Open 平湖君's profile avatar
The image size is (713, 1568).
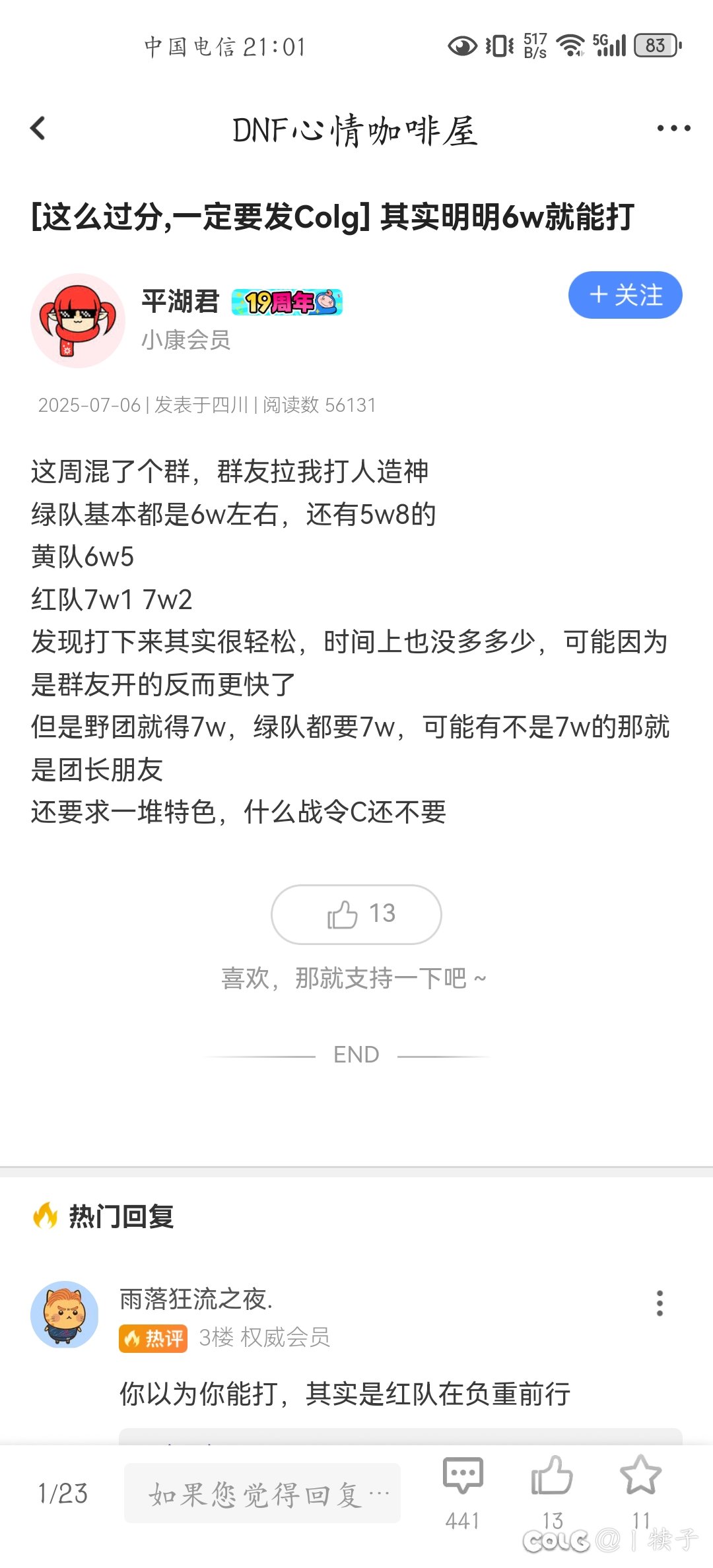click(x=78, y=320)
